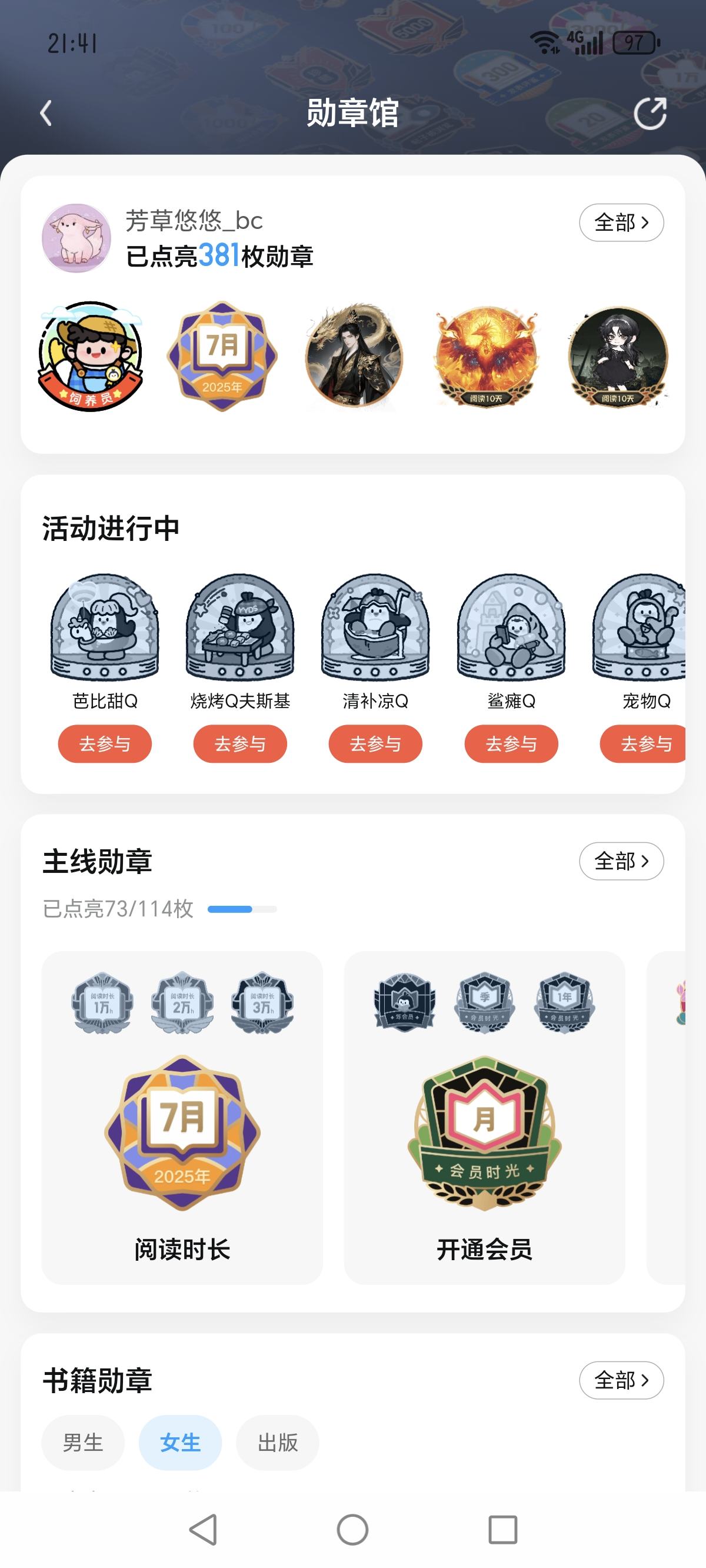Open 全部 next to lit medals count
Screen dimensions: 706x1568
point(621,222)
